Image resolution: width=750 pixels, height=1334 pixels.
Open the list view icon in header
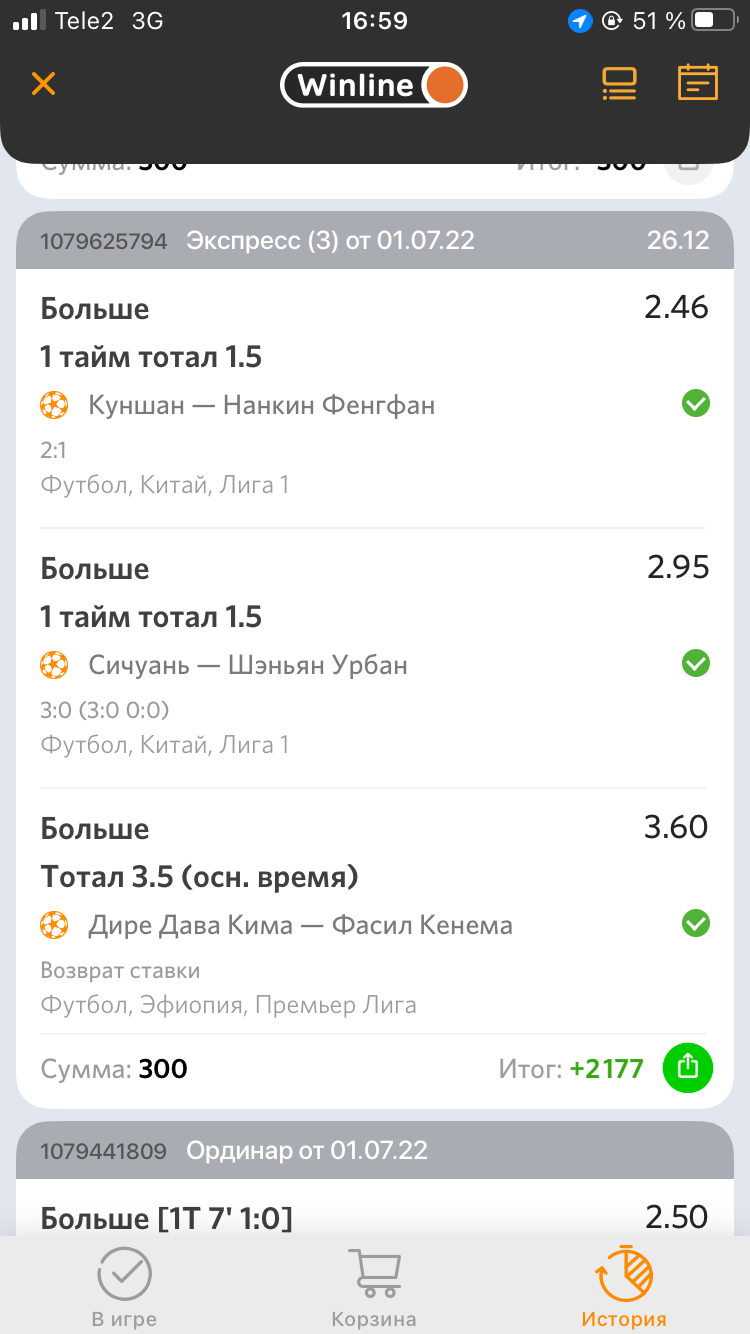click(x=619, y=83)
